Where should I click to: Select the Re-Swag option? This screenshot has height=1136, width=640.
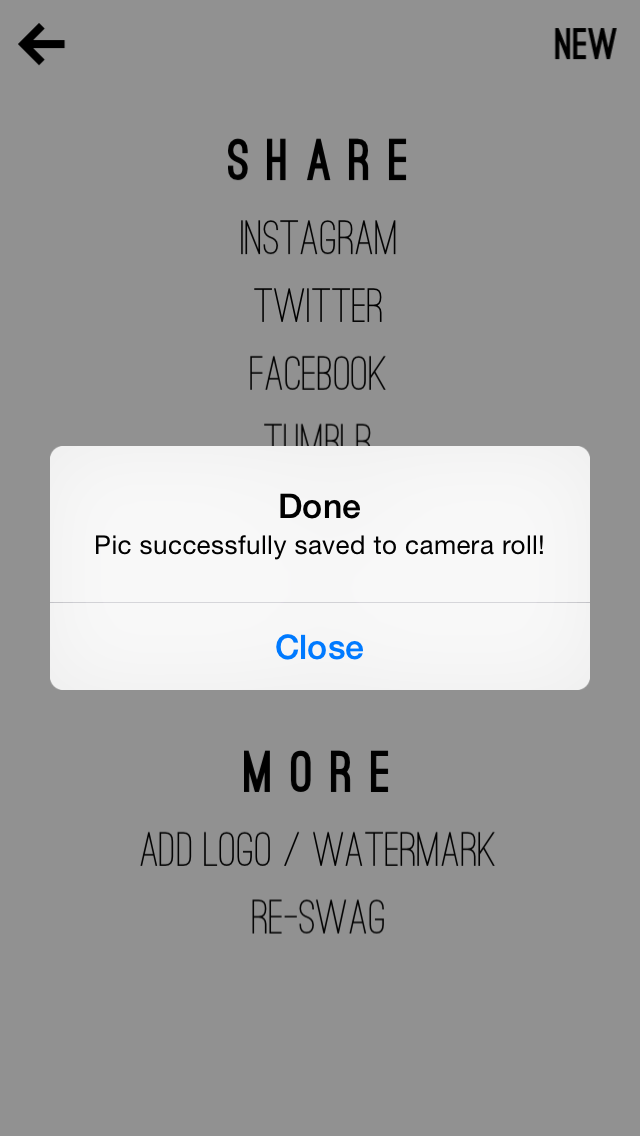[x=317, y=917]
